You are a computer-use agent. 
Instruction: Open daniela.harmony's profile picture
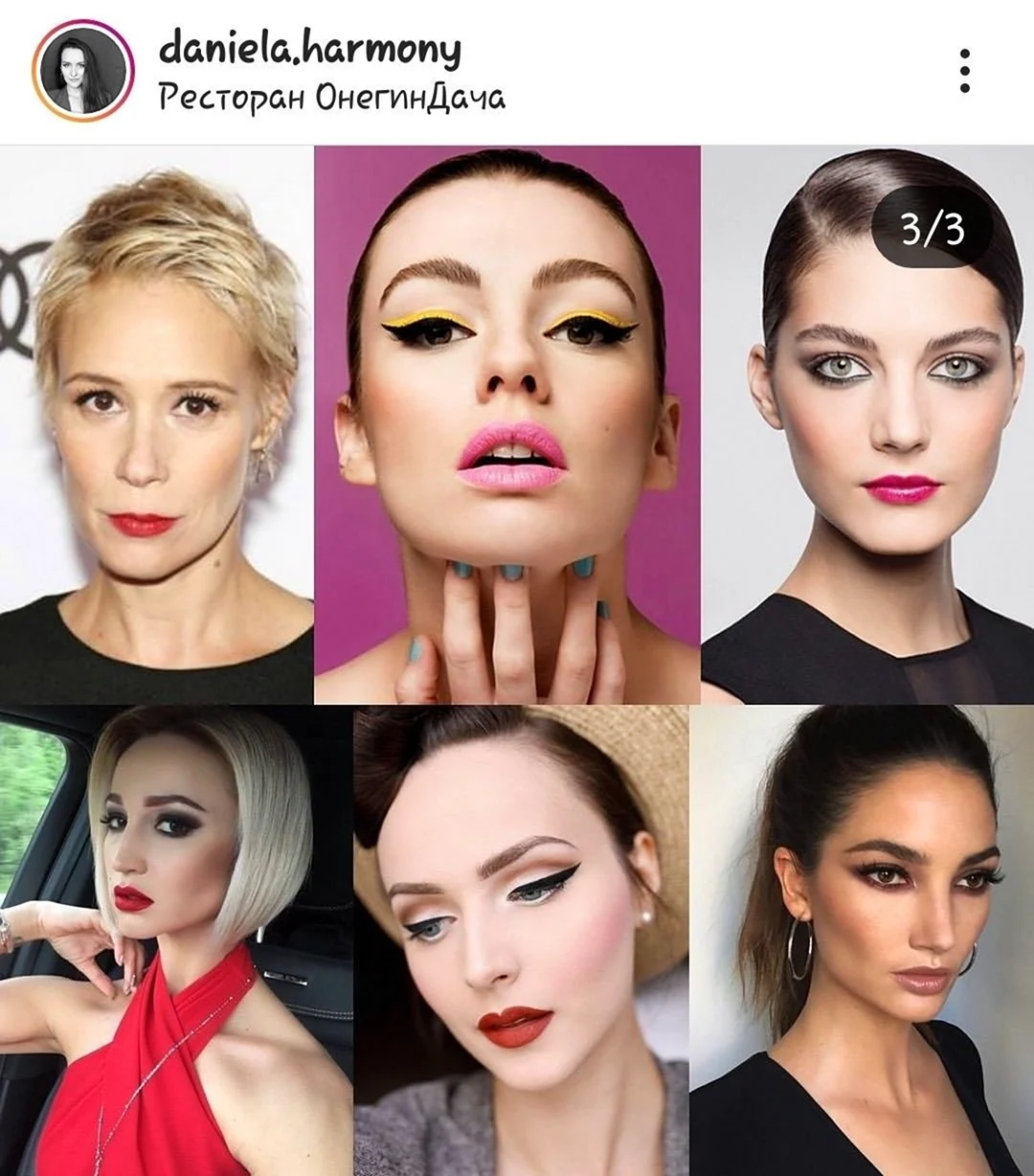tap(82, 70)
